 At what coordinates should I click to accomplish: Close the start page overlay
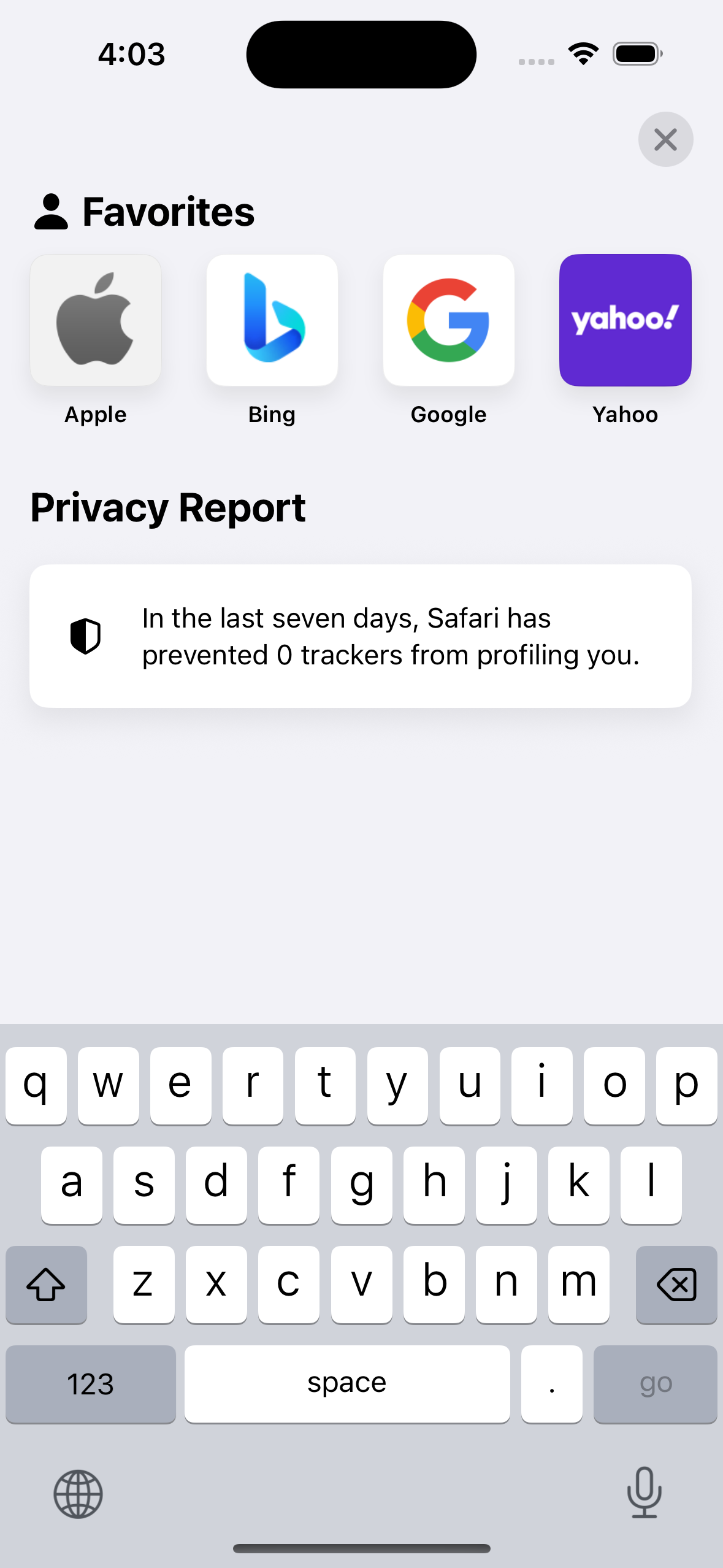coord(665,140)
